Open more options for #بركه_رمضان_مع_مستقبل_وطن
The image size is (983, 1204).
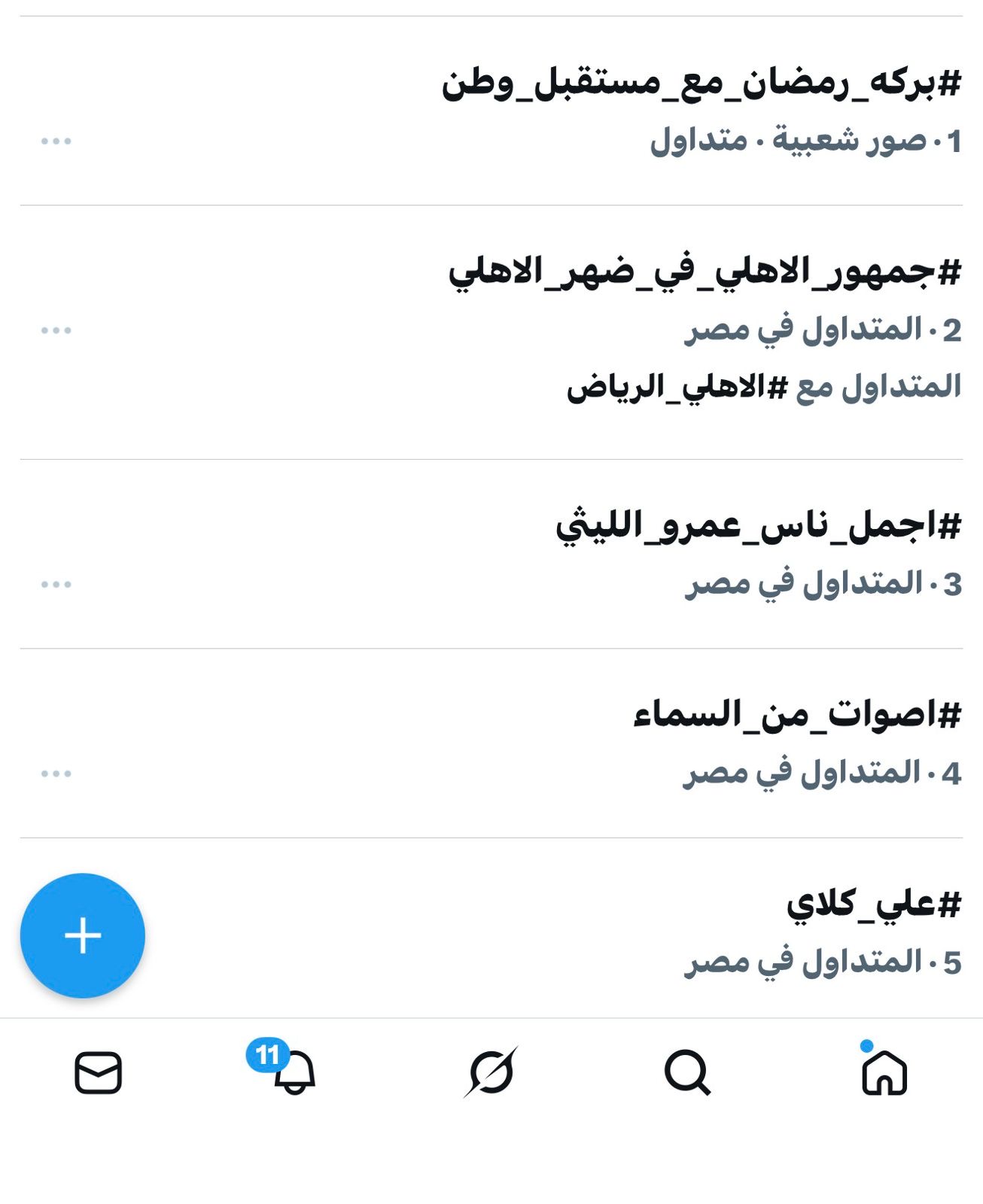click(x=56, y=141)
